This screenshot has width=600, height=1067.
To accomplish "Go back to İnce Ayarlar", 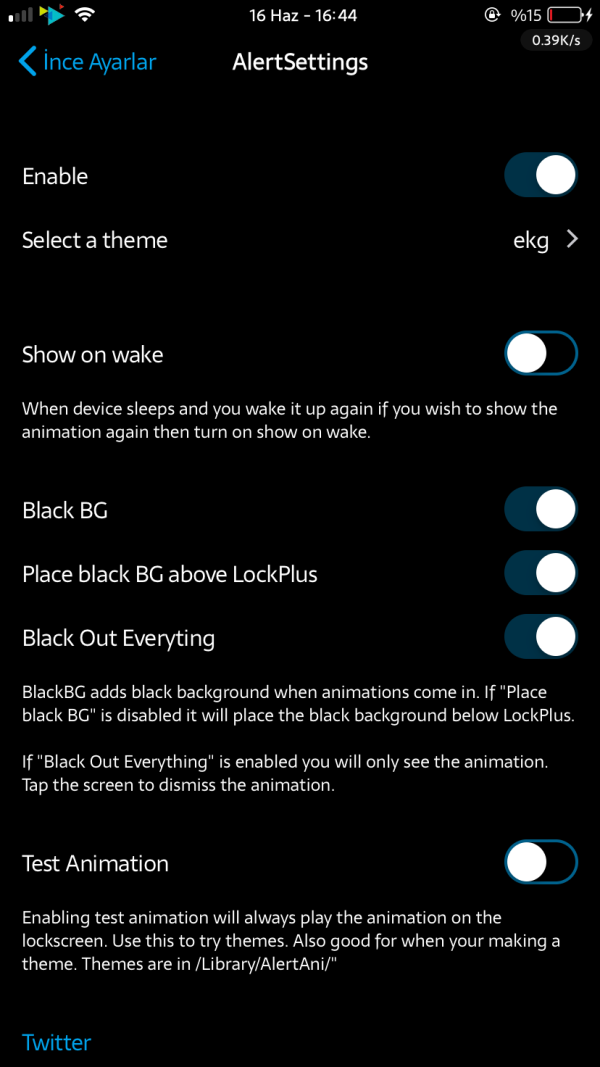I will click(x=88, y=62).
